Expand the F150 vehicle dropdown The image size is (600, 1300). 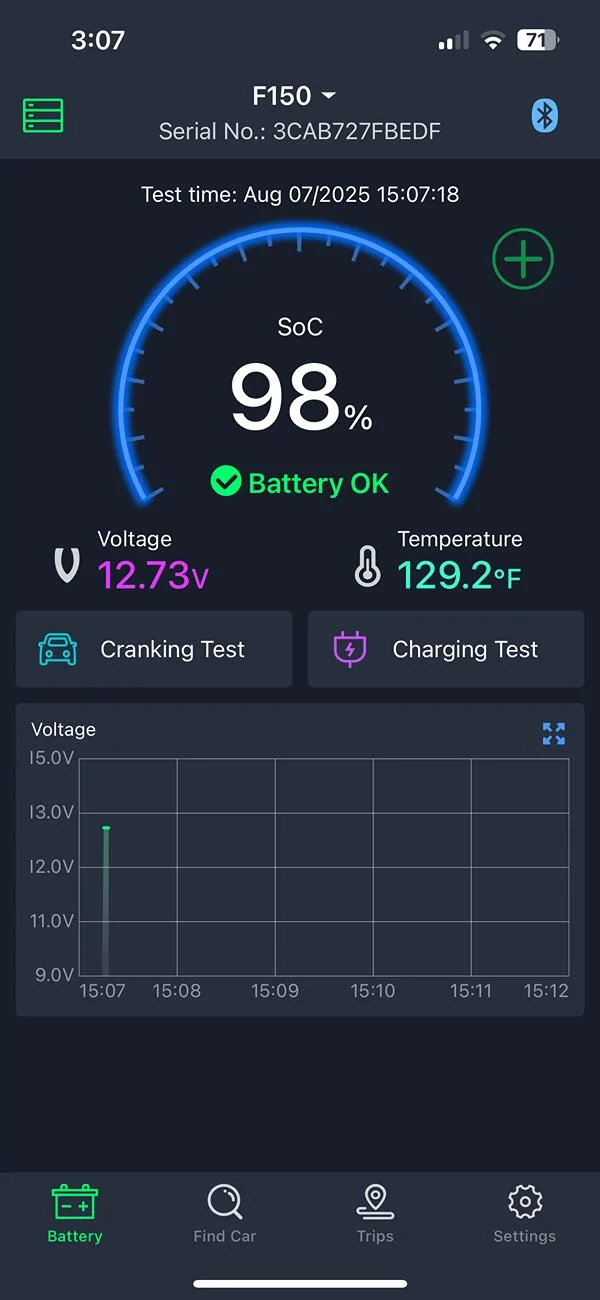(x=294, y=96)
